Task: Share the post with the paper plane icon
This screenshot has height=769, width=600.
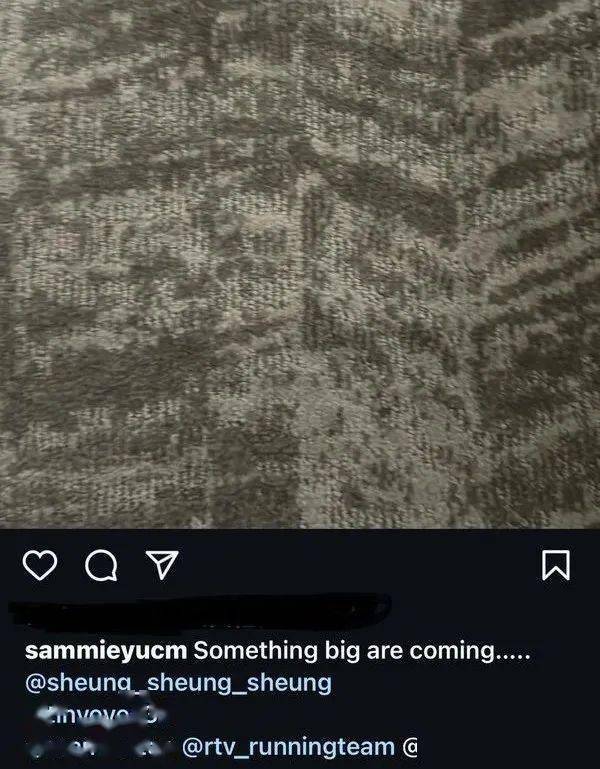Action: coord(160,566)
